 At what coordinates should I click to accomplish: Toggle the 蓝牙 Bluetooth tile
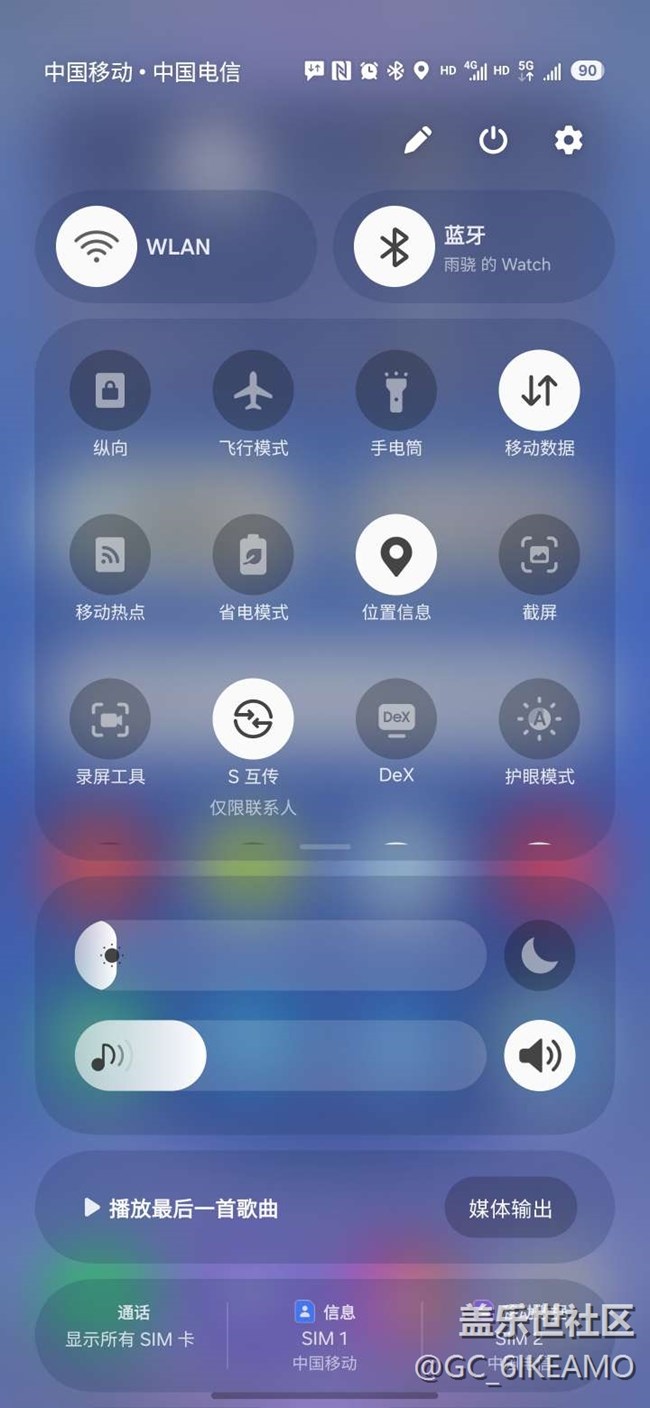(x=394, y=246)
